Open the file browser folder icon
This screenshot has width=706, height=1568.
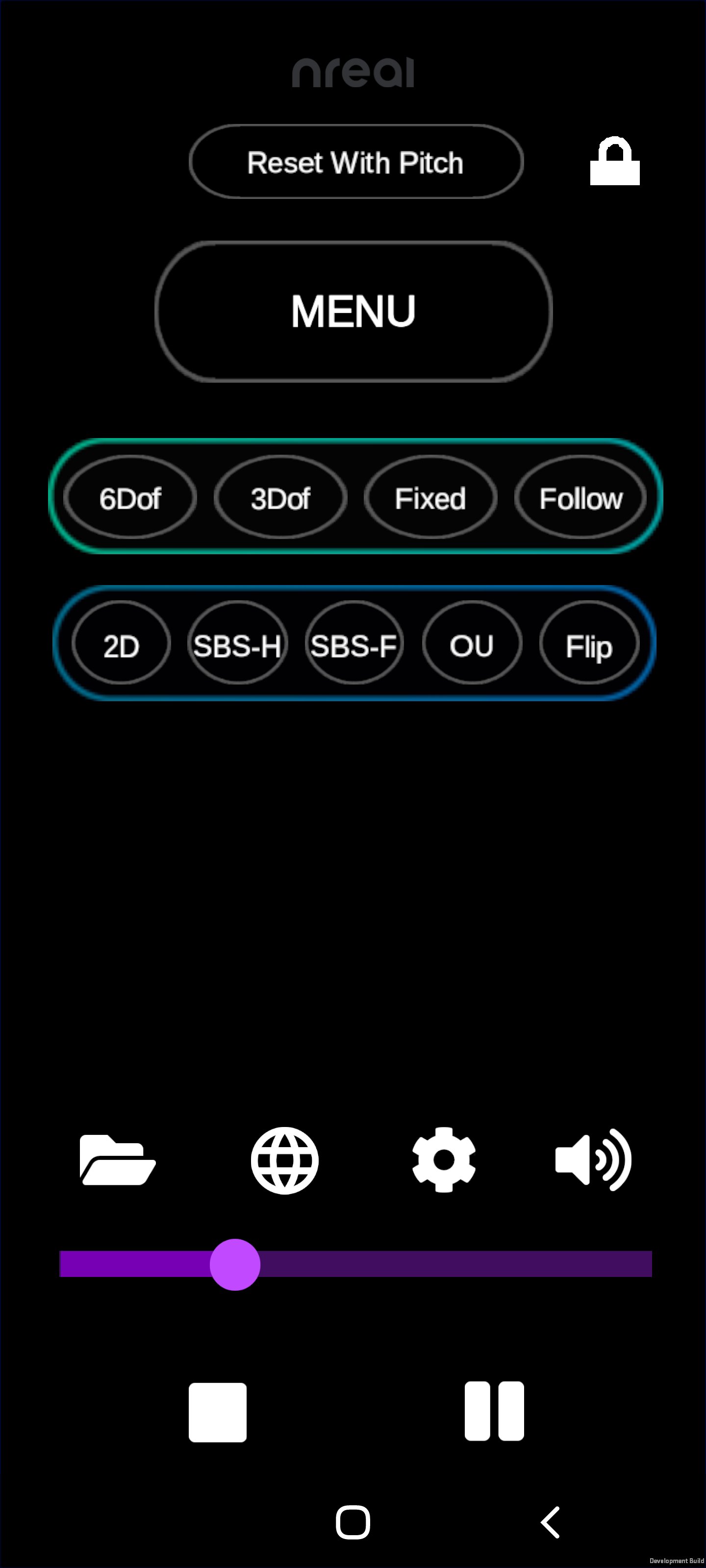click(x=118, y=1159)
